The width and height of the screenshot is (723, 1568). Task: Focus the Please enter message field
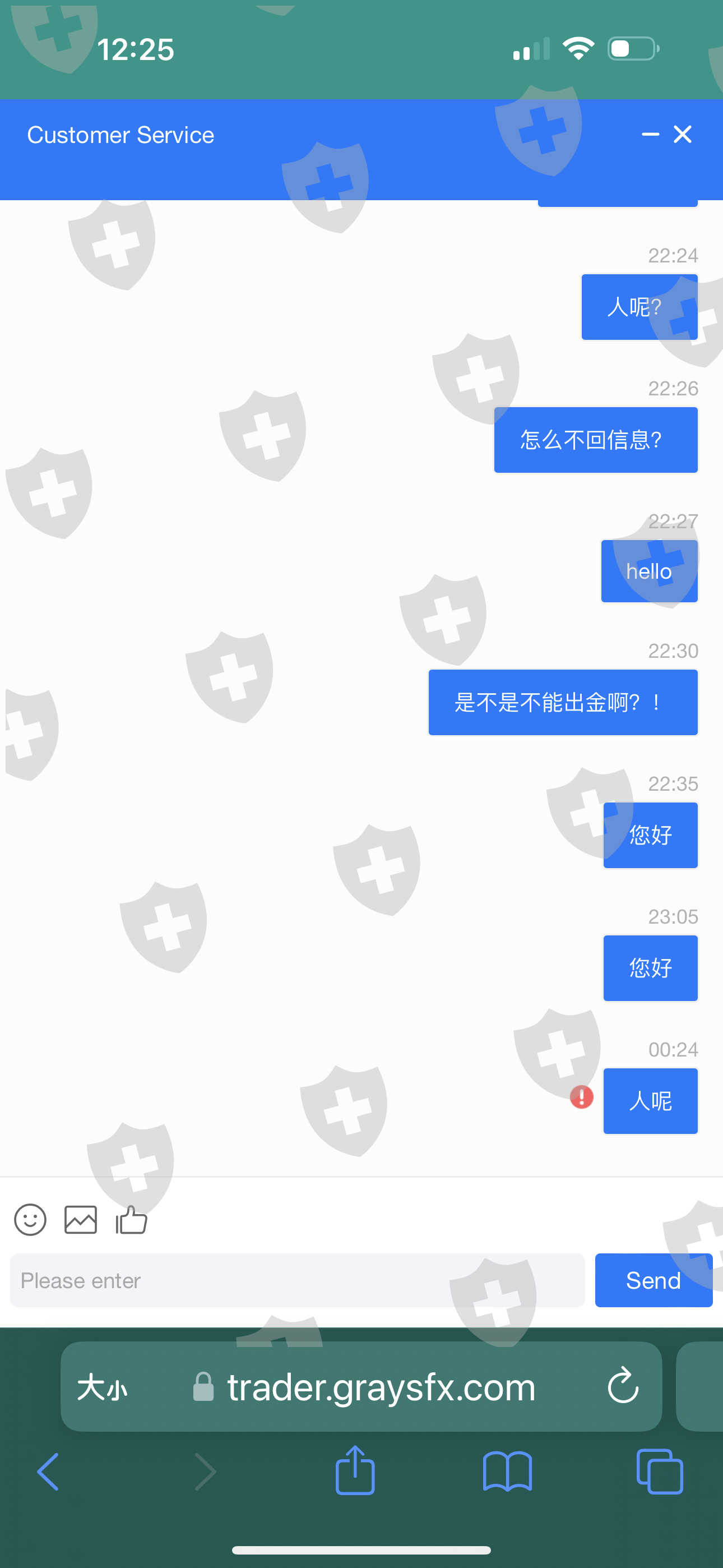[298, 1280]
